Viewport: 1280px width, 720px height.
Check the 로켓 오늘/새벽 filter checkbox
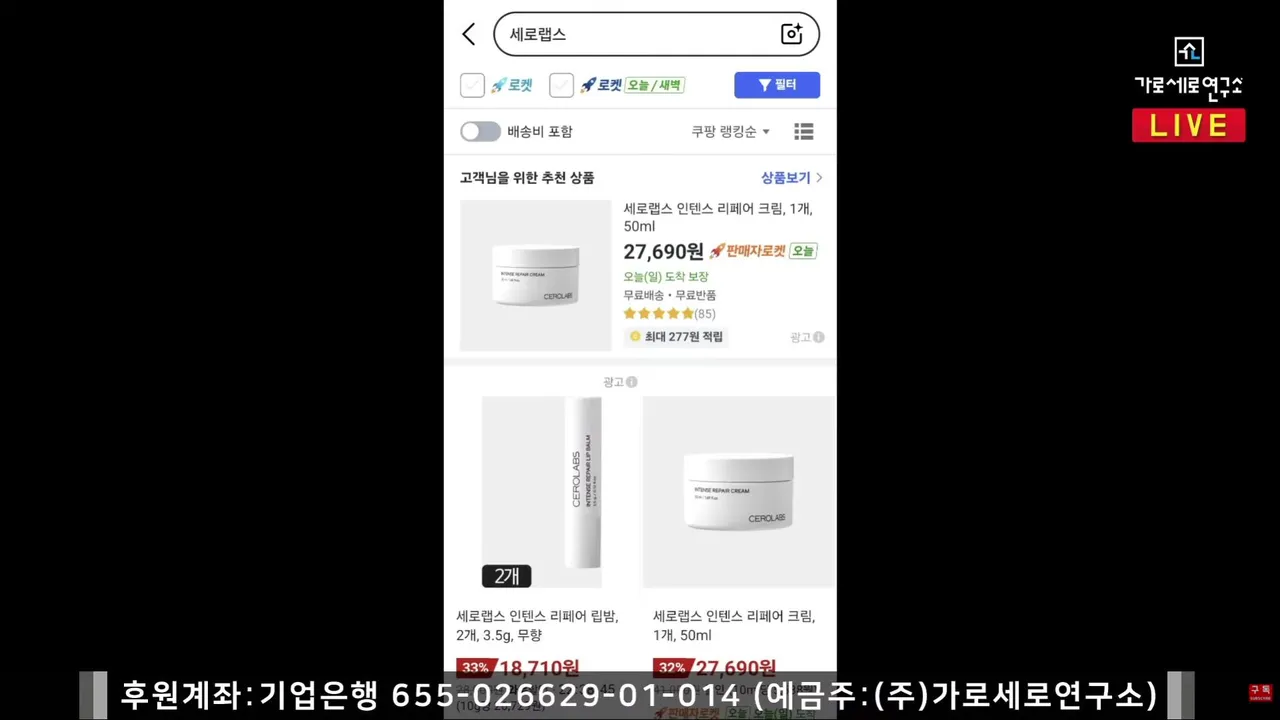click(x=562, y=85)
